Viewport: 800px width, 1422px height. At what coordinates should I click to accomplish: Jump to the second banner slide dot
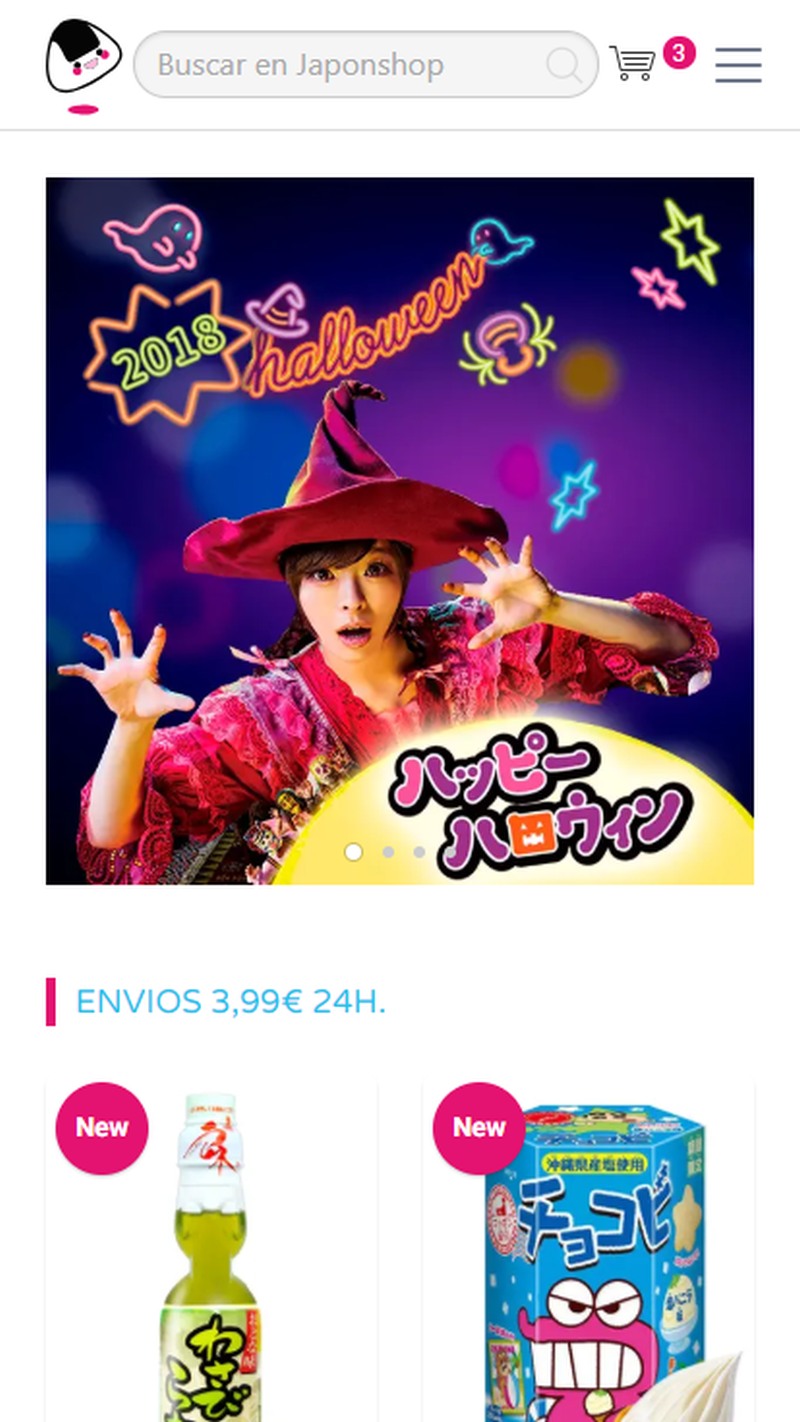388,852
